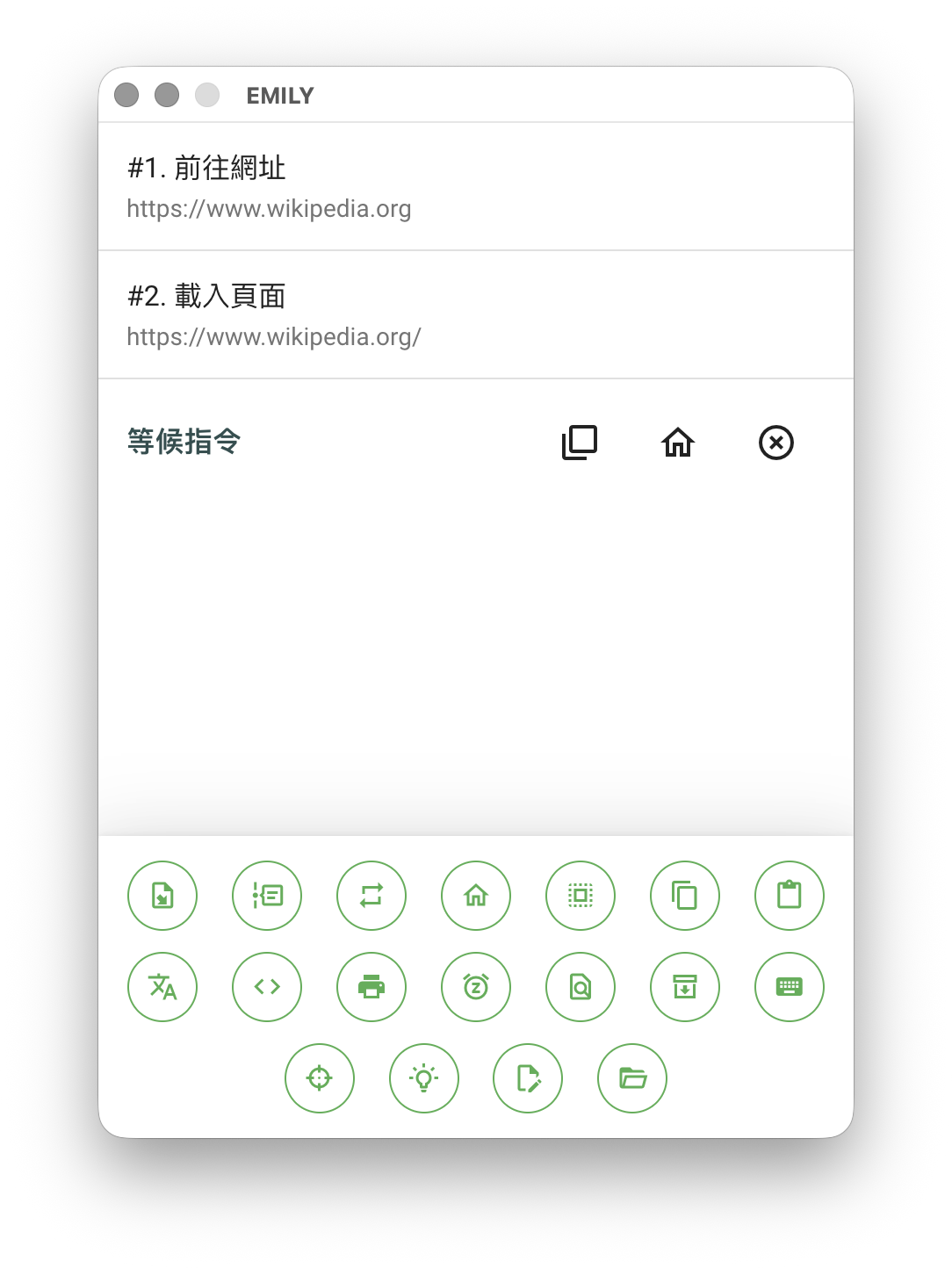952x1268 pixels.
Task: Tap the black home icon beside 等候指令
Action: [678, 443]
